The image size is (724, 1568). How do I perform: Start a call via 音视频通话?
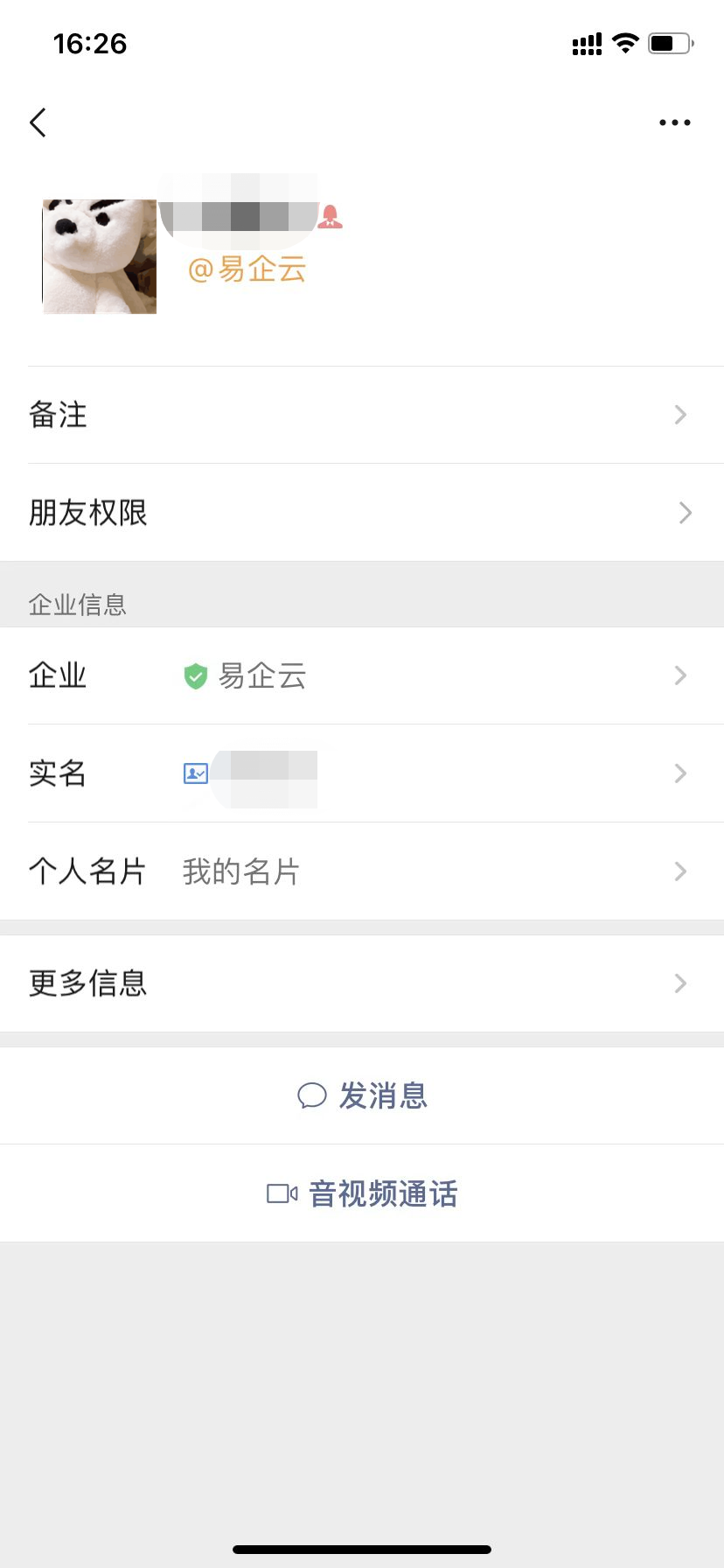[x=382, y=1193]
